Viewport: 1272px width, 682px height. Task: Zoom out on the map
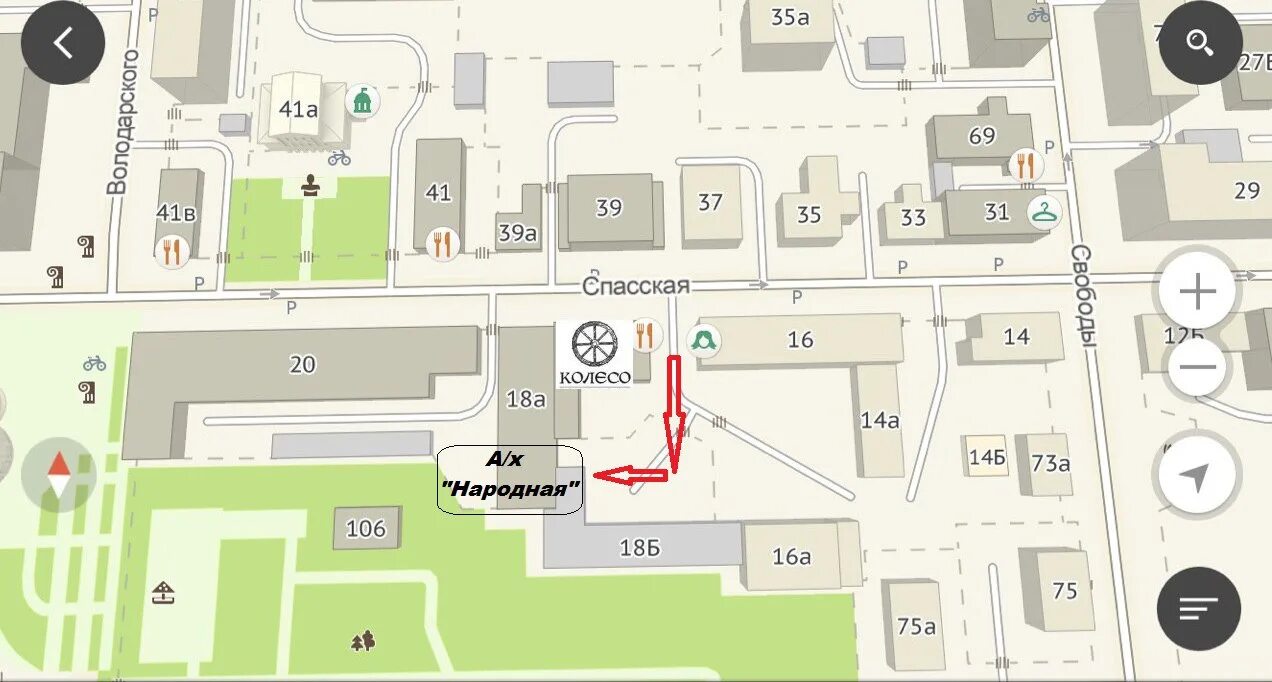coord(1197,366)
